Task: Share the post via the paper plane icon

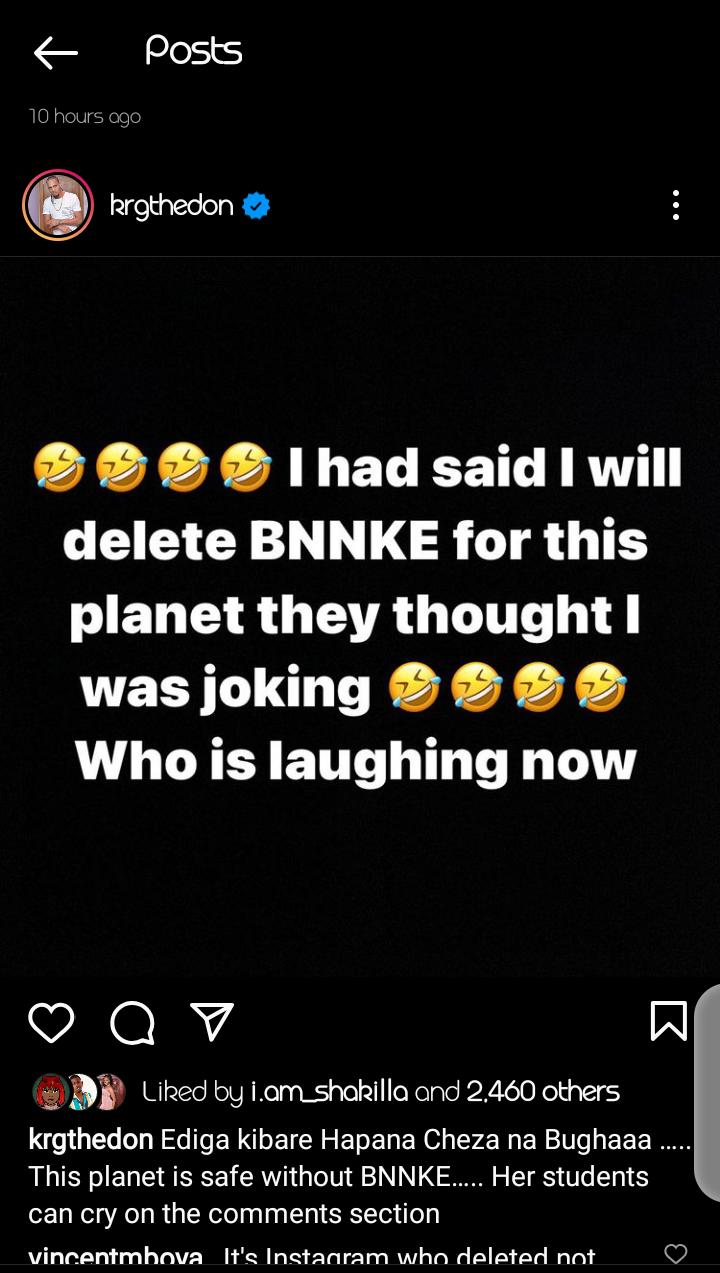Action: (212, 1021)
